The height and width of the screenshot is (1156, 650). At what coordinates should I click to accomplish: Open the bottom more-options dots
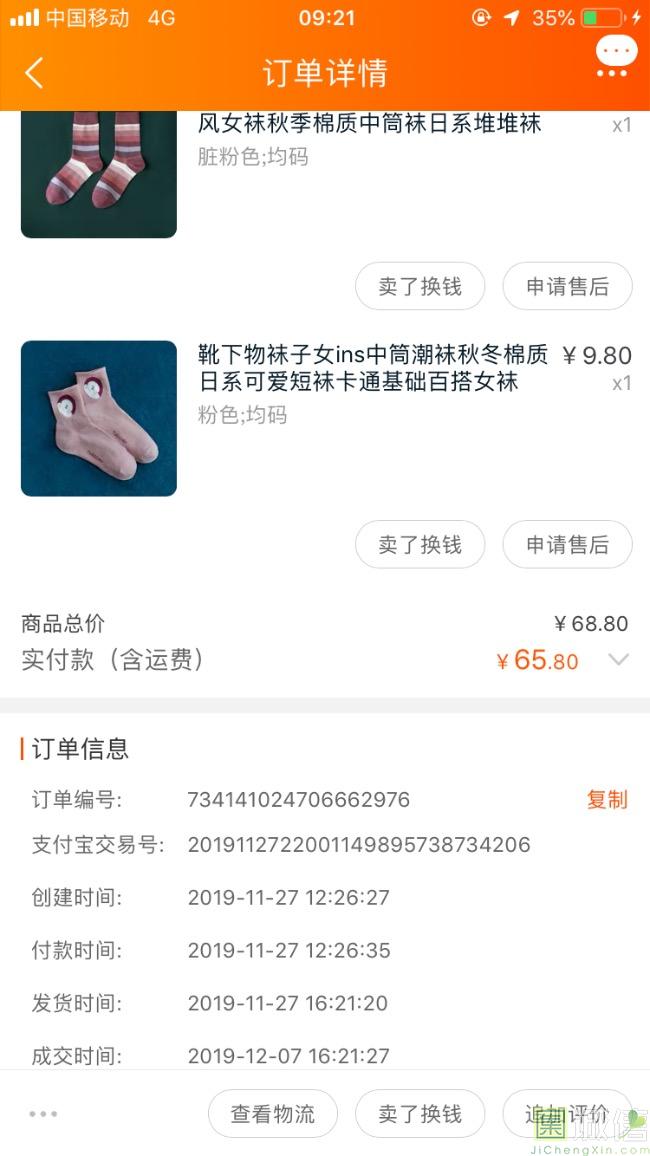(43, 1114)
